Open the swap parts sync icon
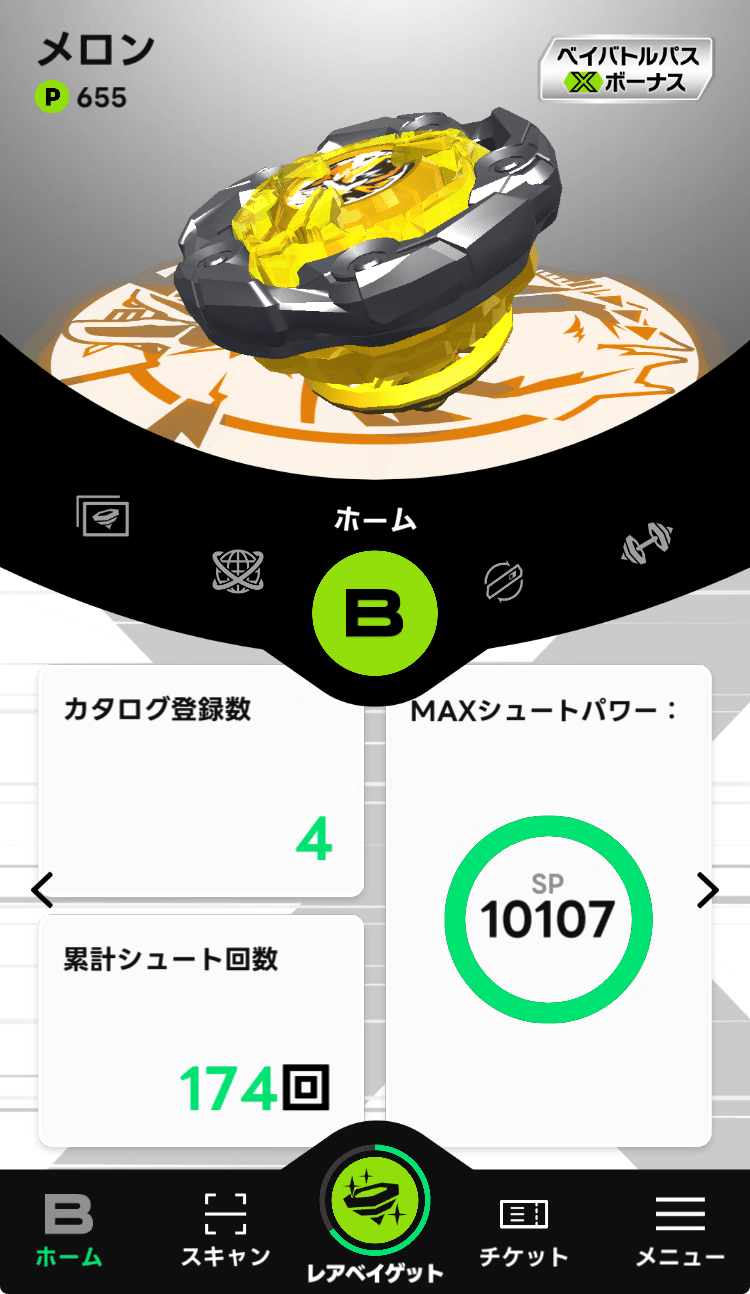The image size is (750, 1294). (x=504, y=580)
